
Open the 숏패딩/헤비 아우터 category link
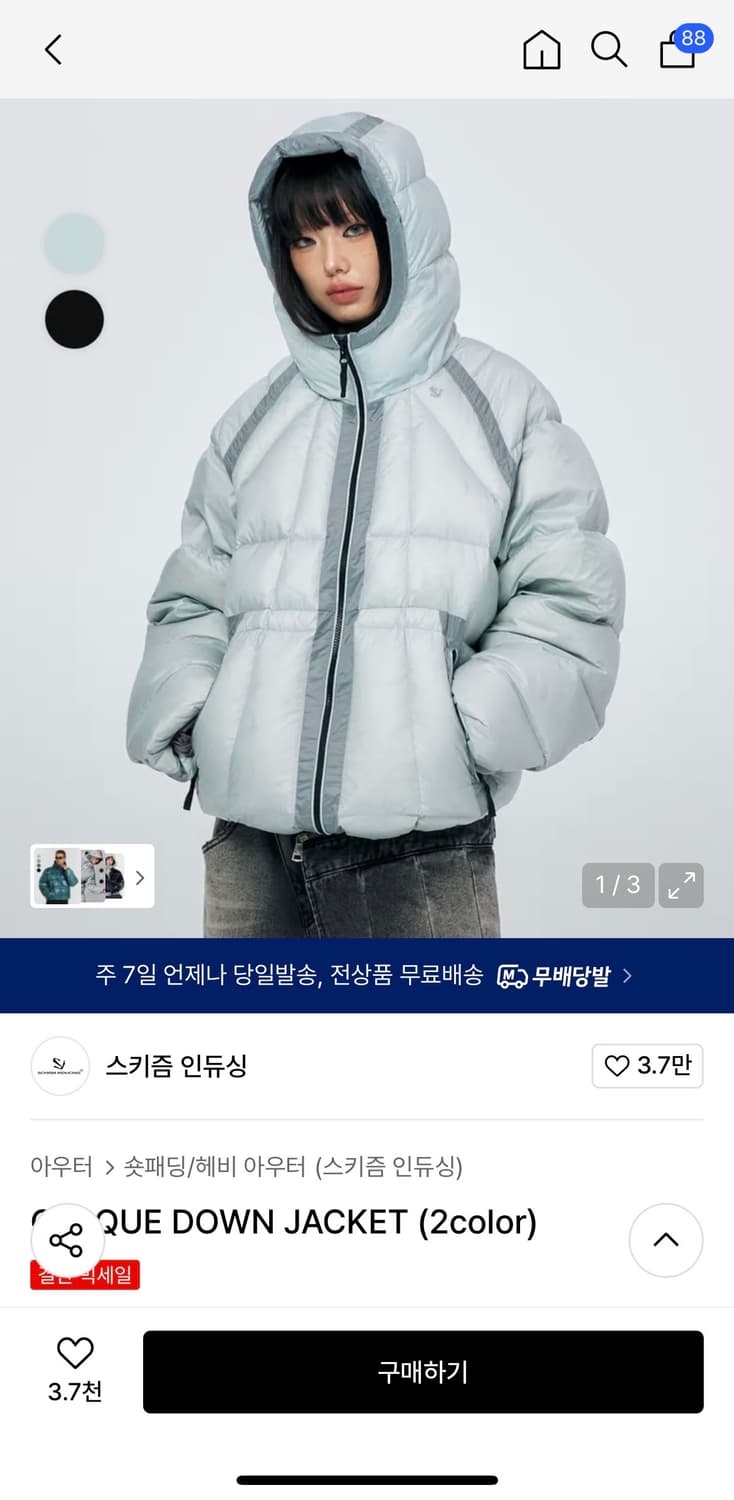tap(215, 1167)
